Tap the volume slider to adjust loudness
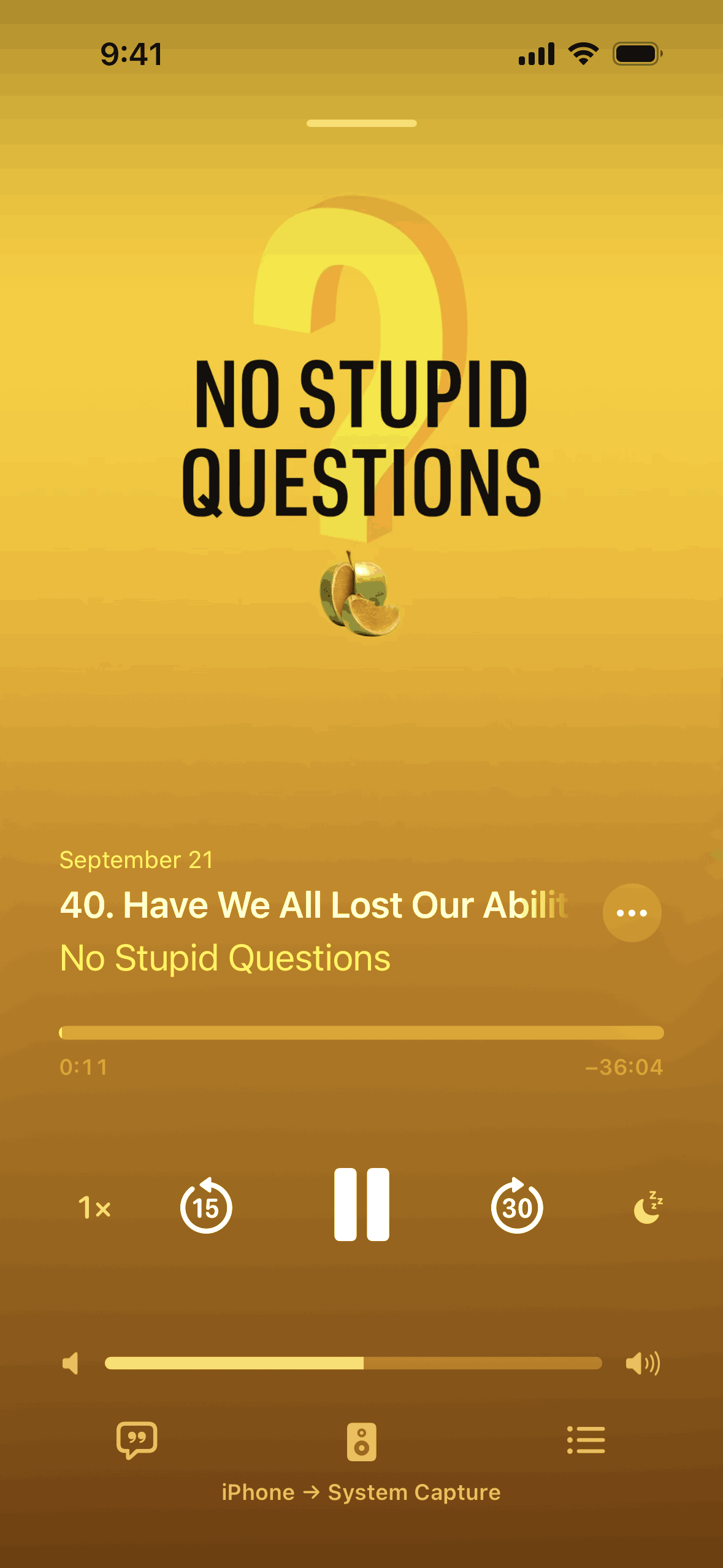Screen dimensions: 723x1568 tap(353, 1363)
